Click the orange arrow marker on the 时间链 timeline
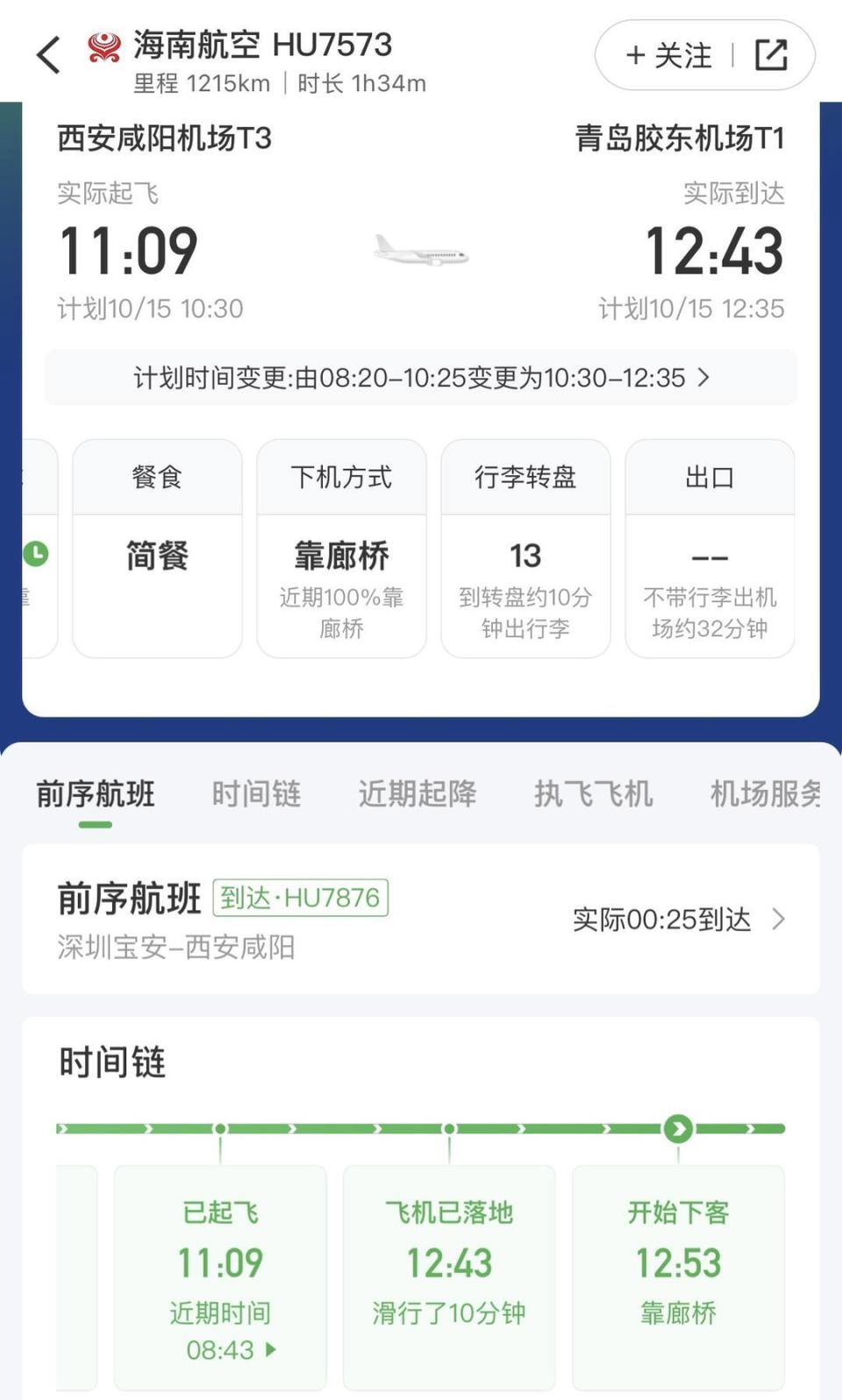 click(x=678, y=1129)
